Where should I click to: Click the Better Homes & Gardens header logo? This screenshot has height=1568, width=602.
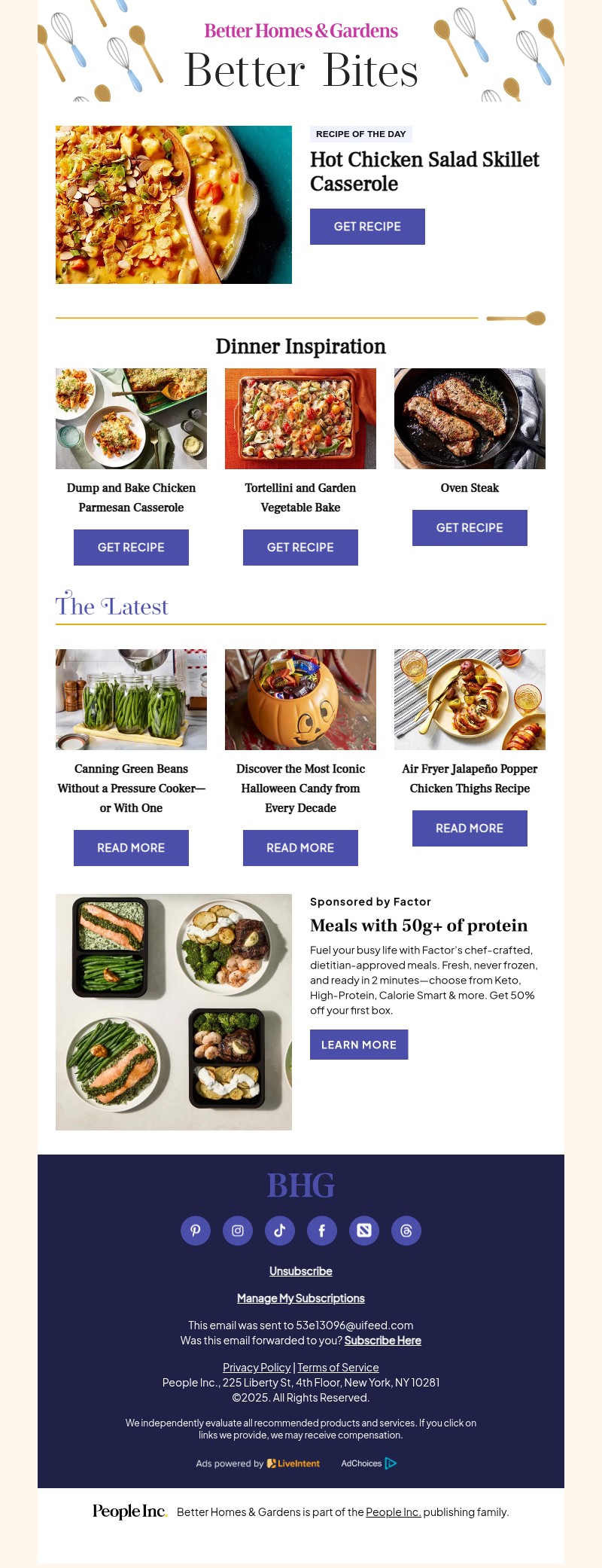301,31
